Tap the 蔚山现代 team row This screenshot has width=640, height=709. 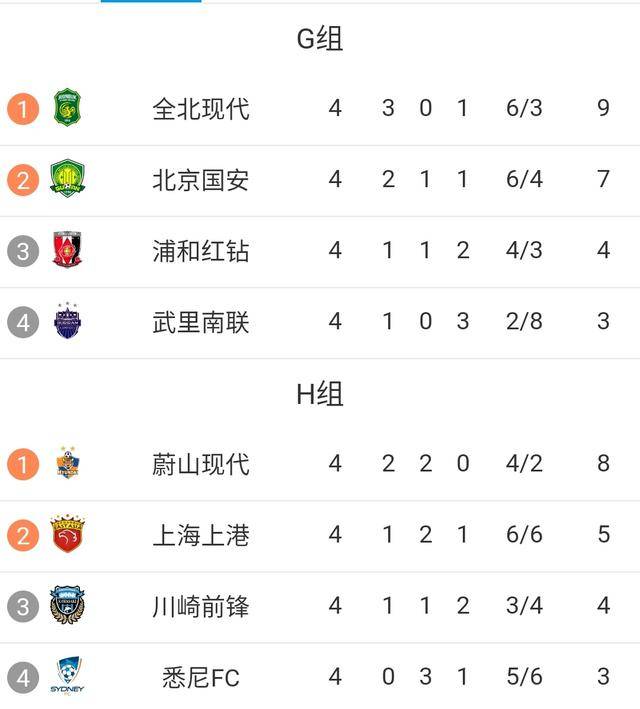[201, 464]
